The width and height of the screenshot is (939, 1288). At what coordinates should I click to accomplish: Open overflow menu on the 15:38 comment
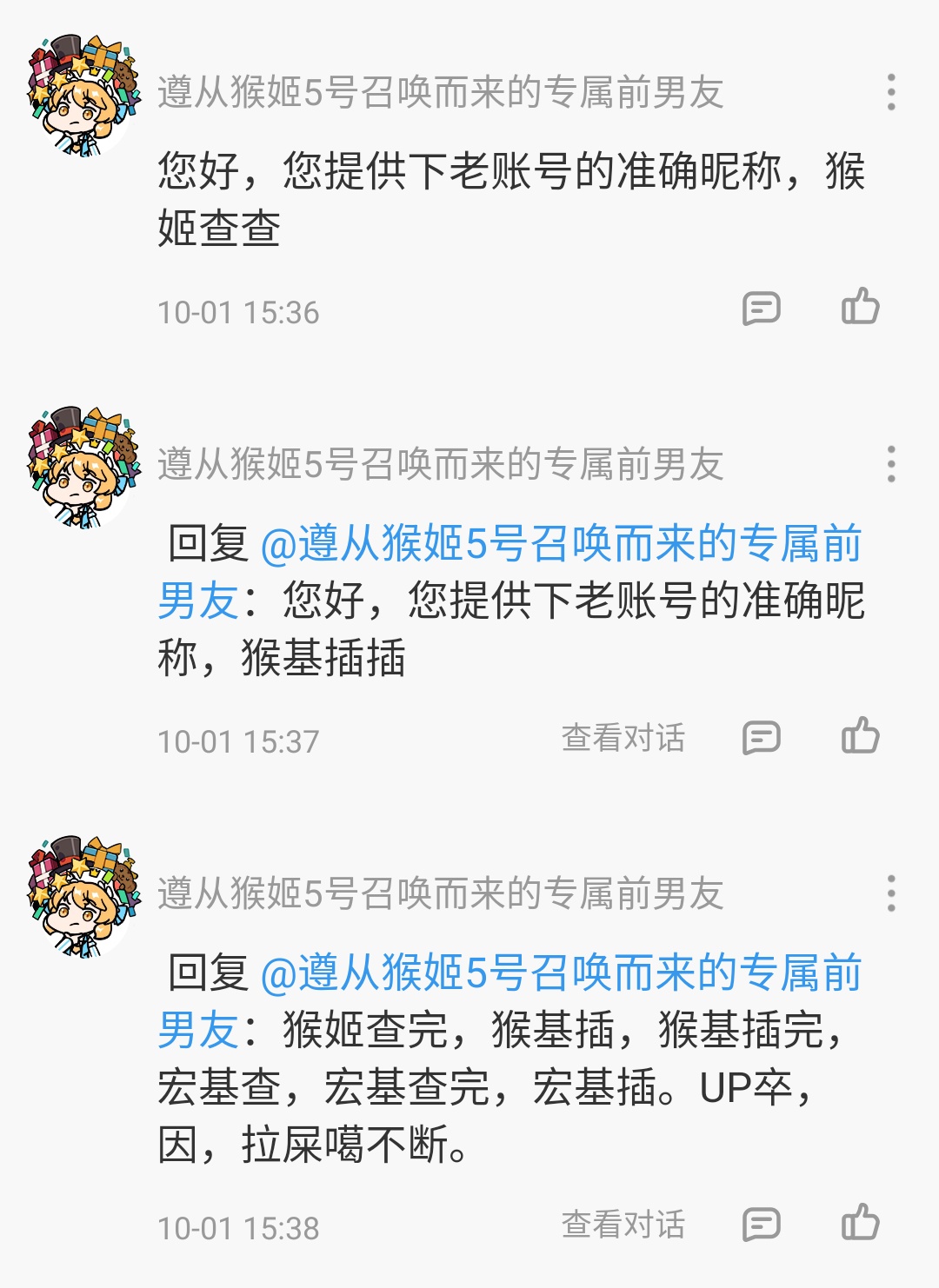(x=890, y=893)
